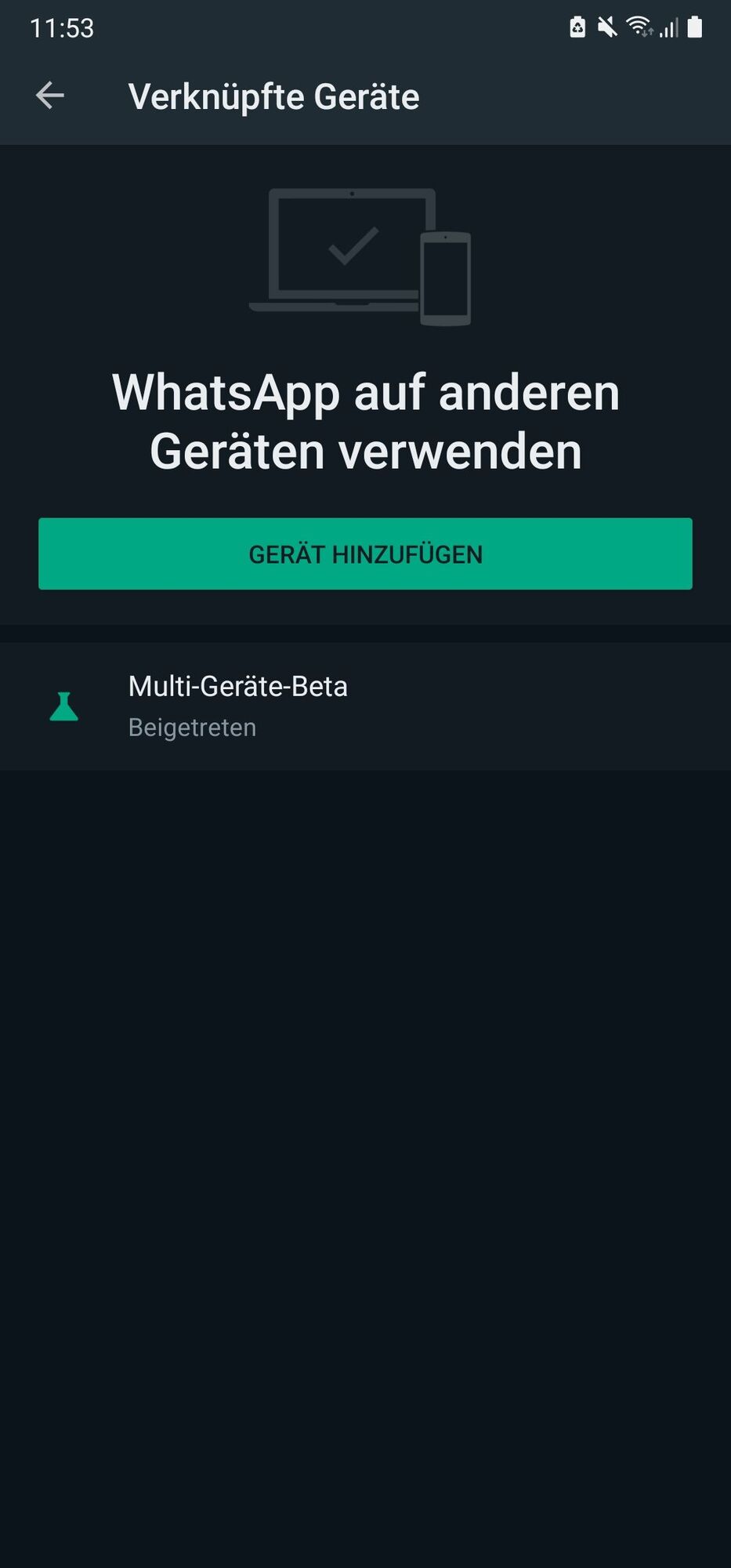
Task: Select the Multi-Geräte-Beta list row
Action: coord(365,705)
